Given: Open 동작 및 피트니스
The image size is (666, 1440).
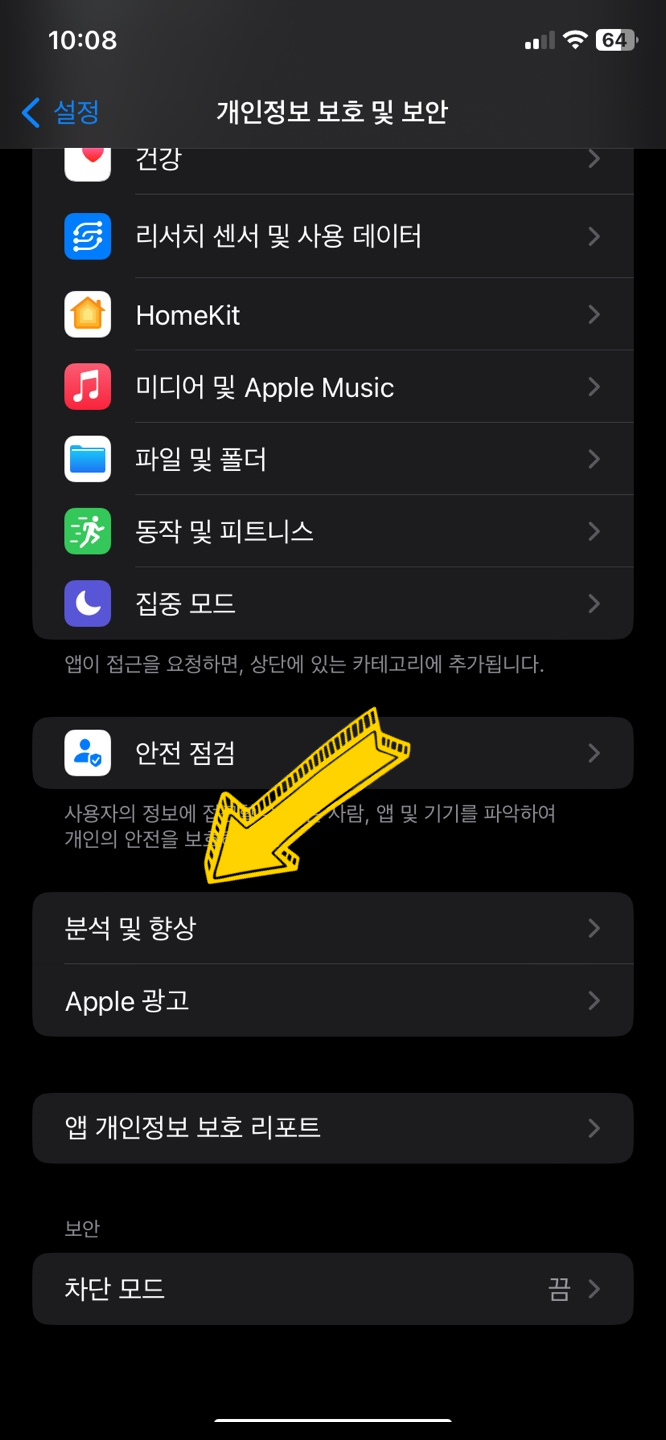Looking at the screenshot, I should point(333,530).
